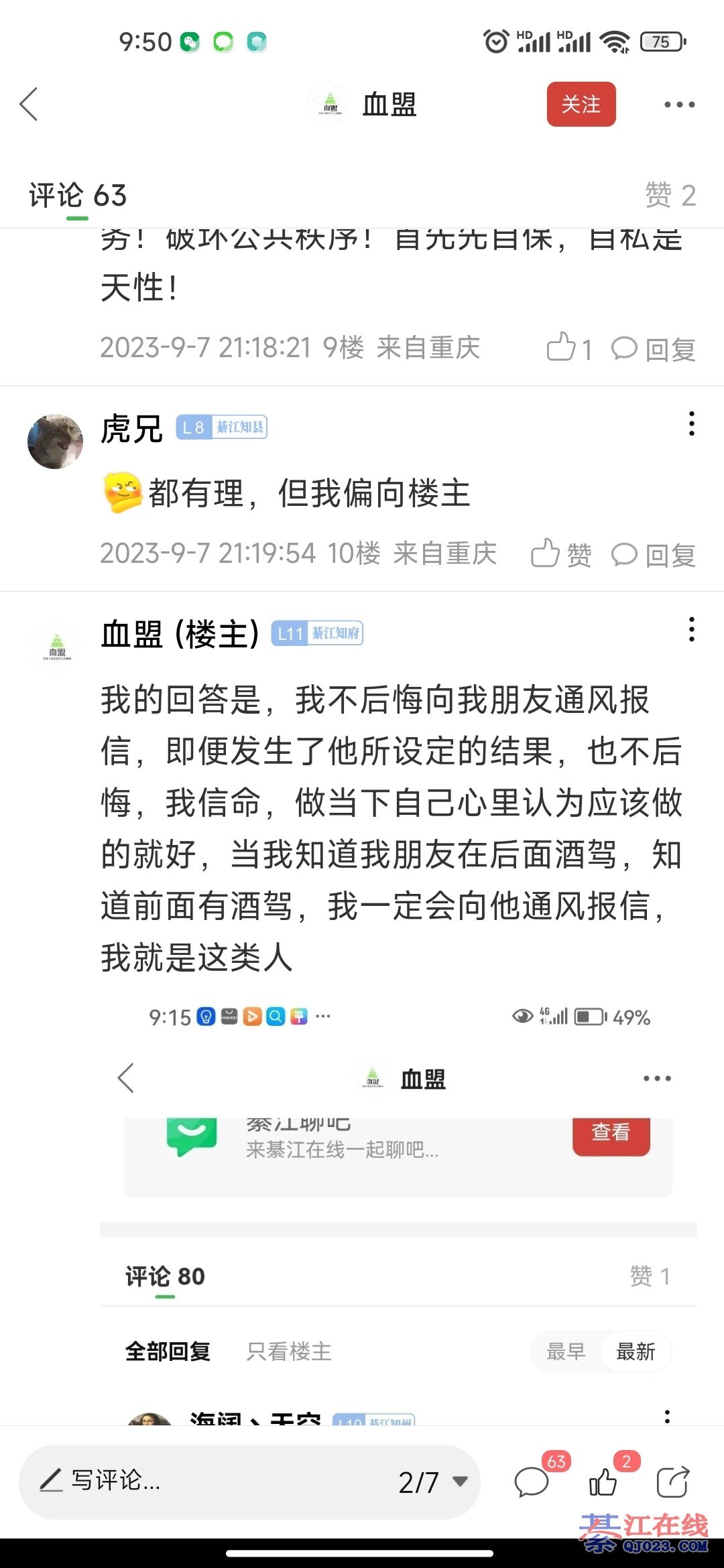Like 虎兄's 10楼 comment

point(561,554)
